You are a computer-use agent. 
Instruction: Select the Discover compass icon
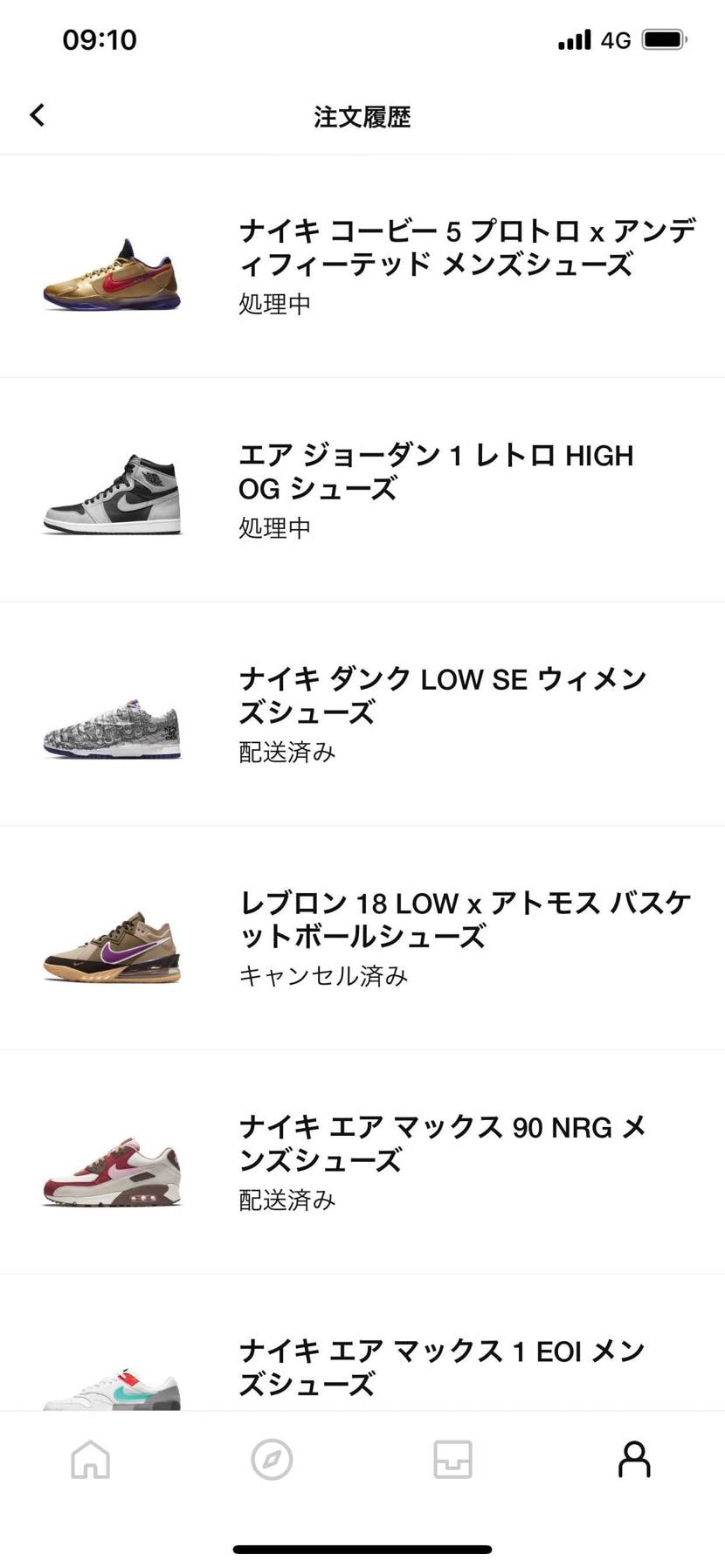(272, 1459)
